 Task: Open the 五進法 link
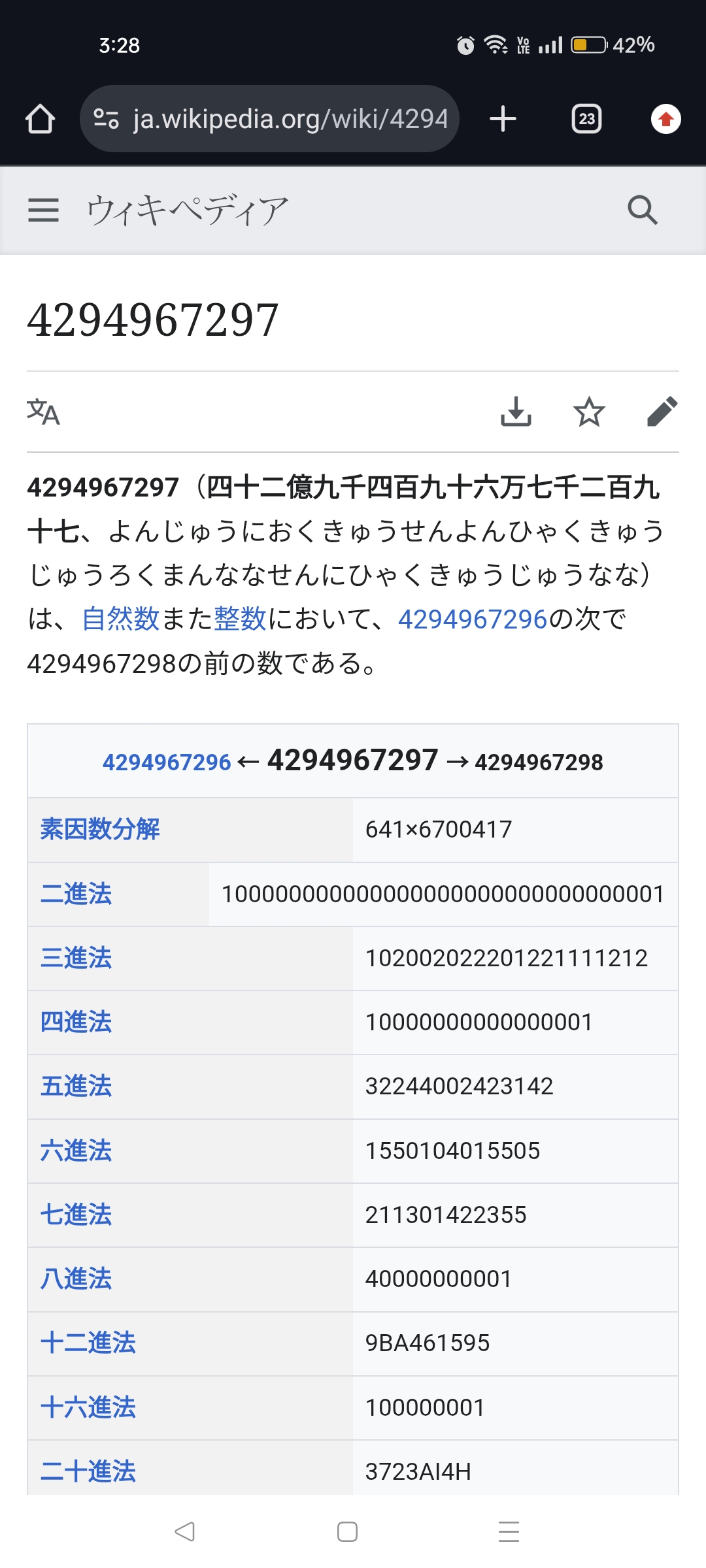(x=76, y=1086)
